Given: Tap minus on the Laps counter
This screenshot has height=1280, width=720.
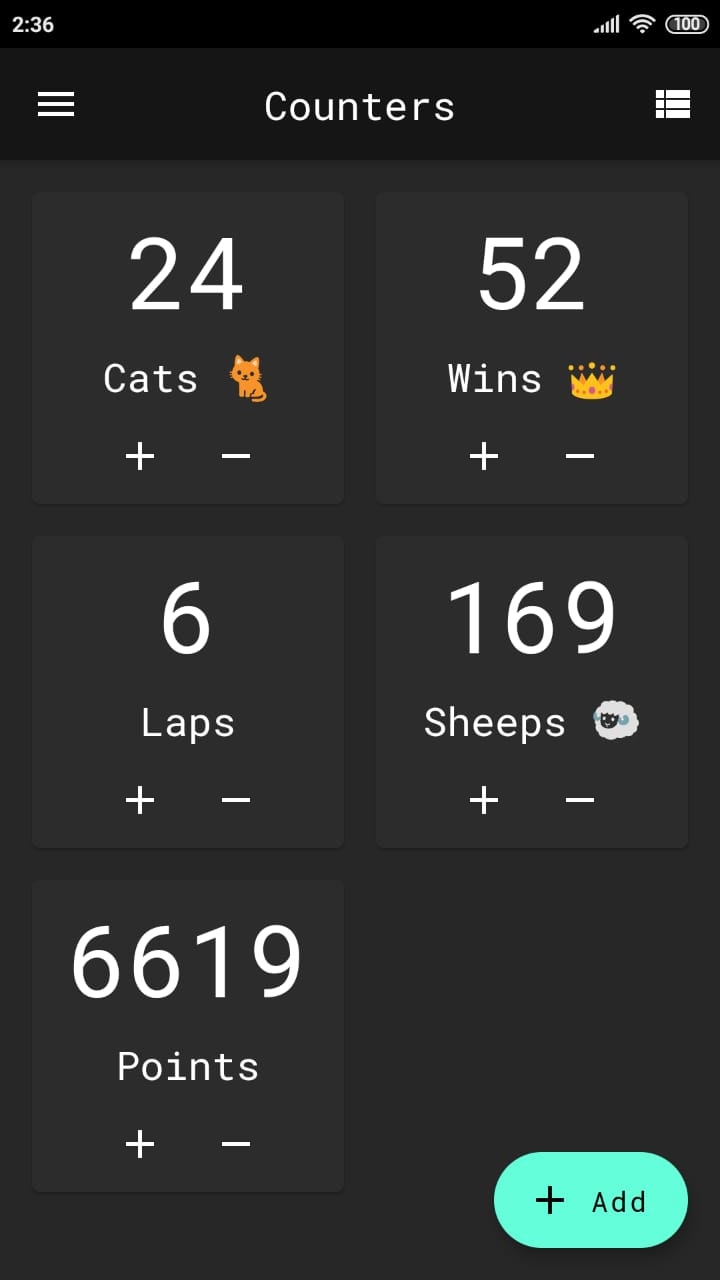Looking at the screenshot, I should (236, 800).
